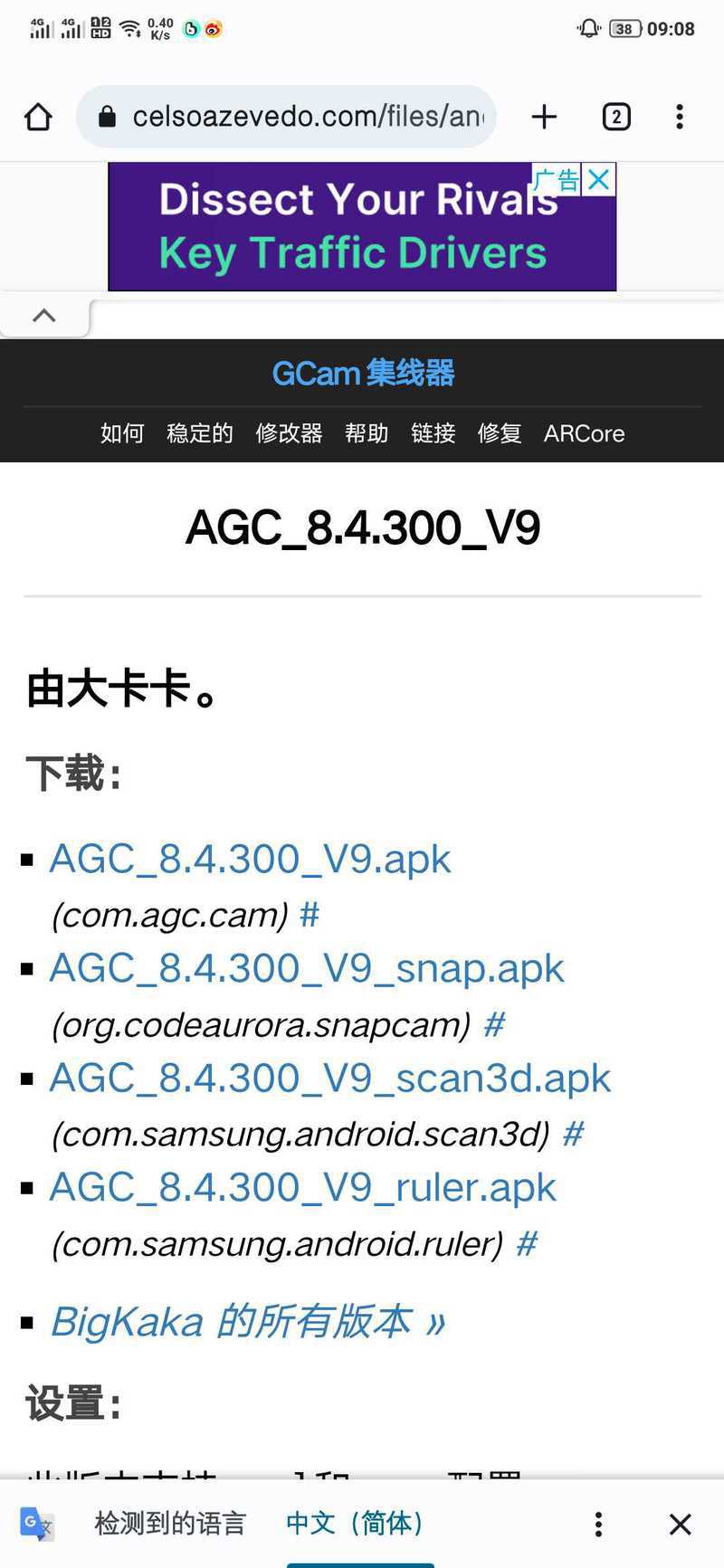Open the 帮助 page

click(367, 433)
